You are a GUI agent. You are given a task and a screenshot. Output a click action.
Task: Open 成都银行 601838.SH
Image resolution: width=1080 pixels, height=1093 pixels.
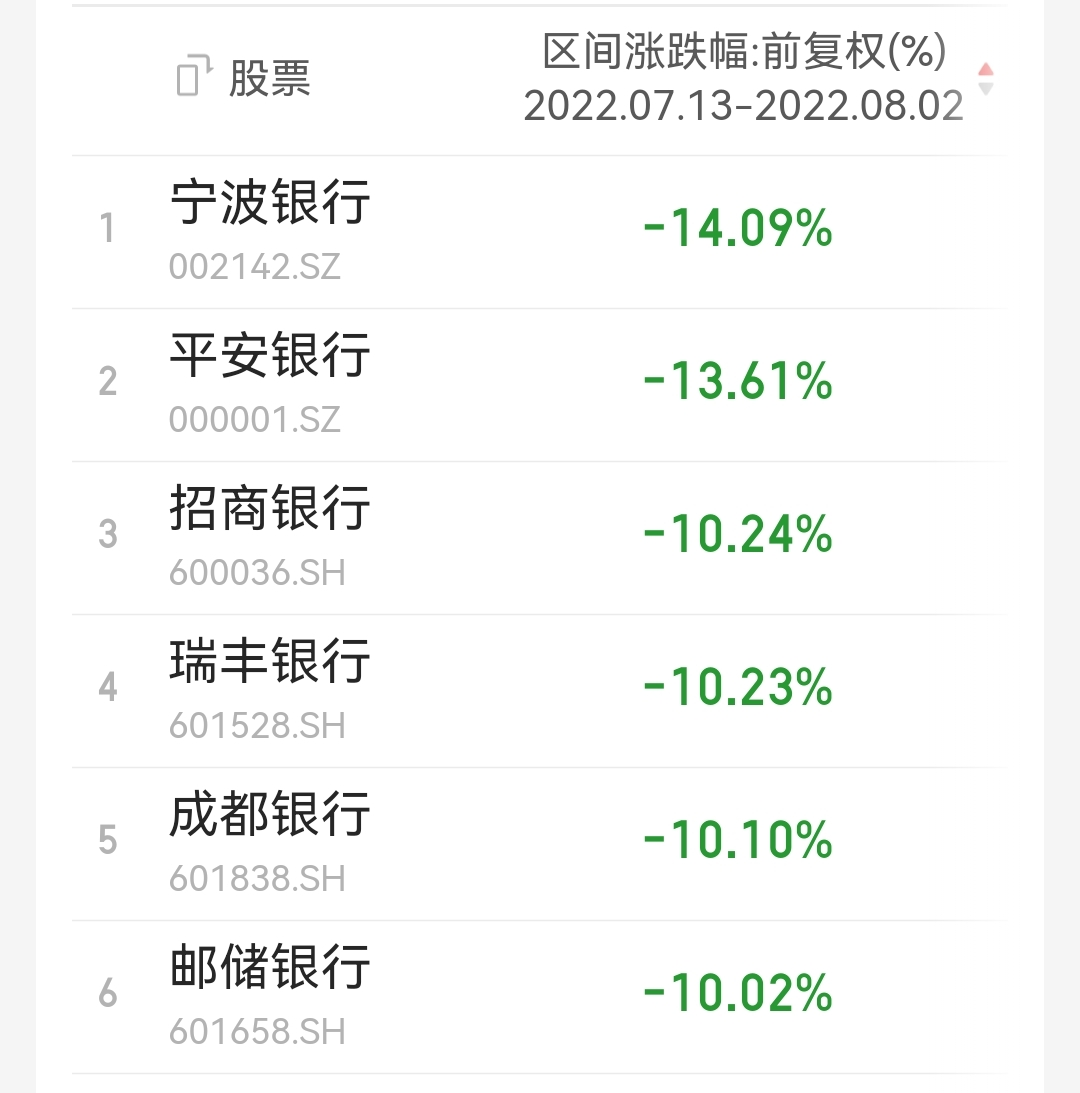(270, 841)
